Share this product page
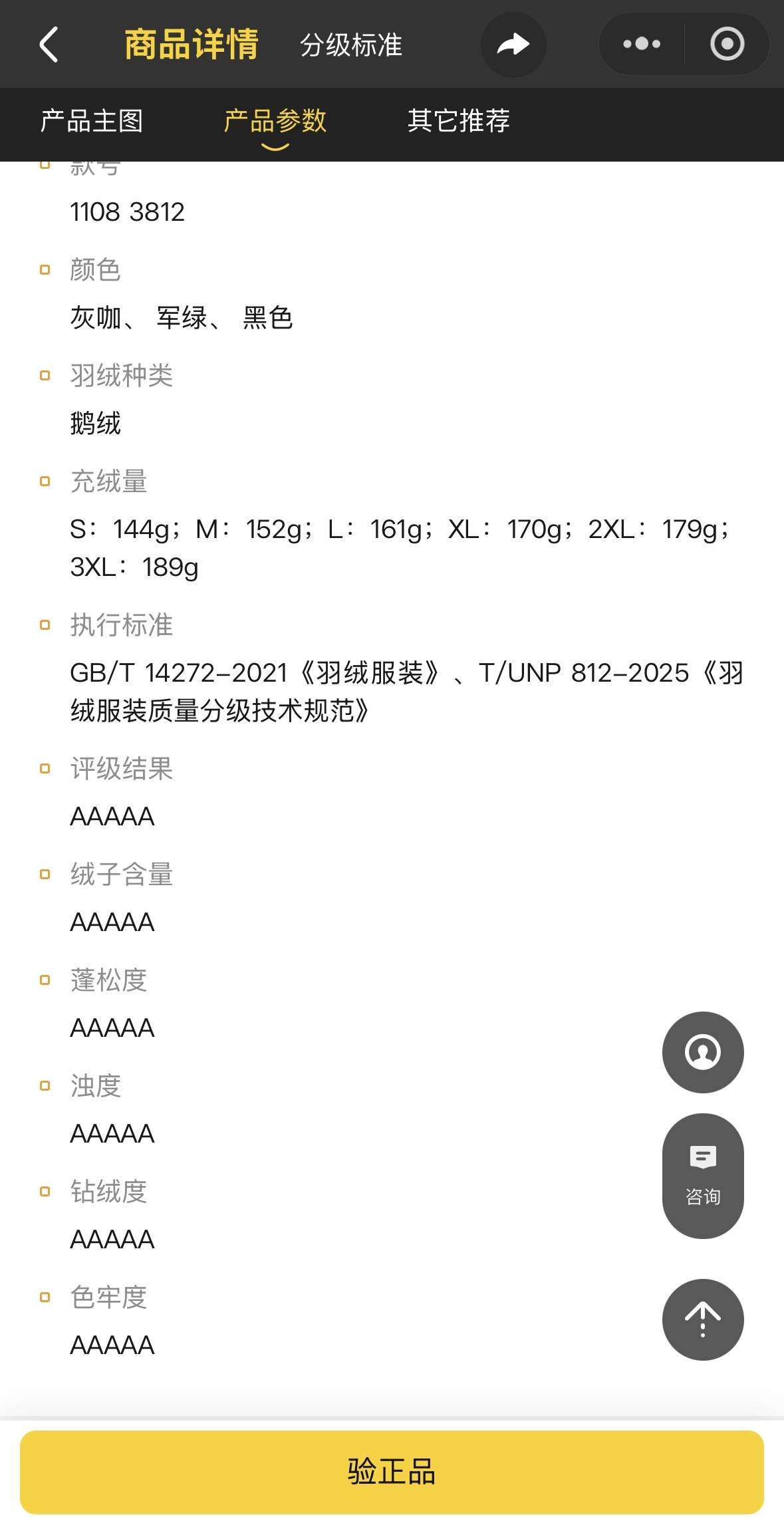784x1517 pixels. coord(513,45)
